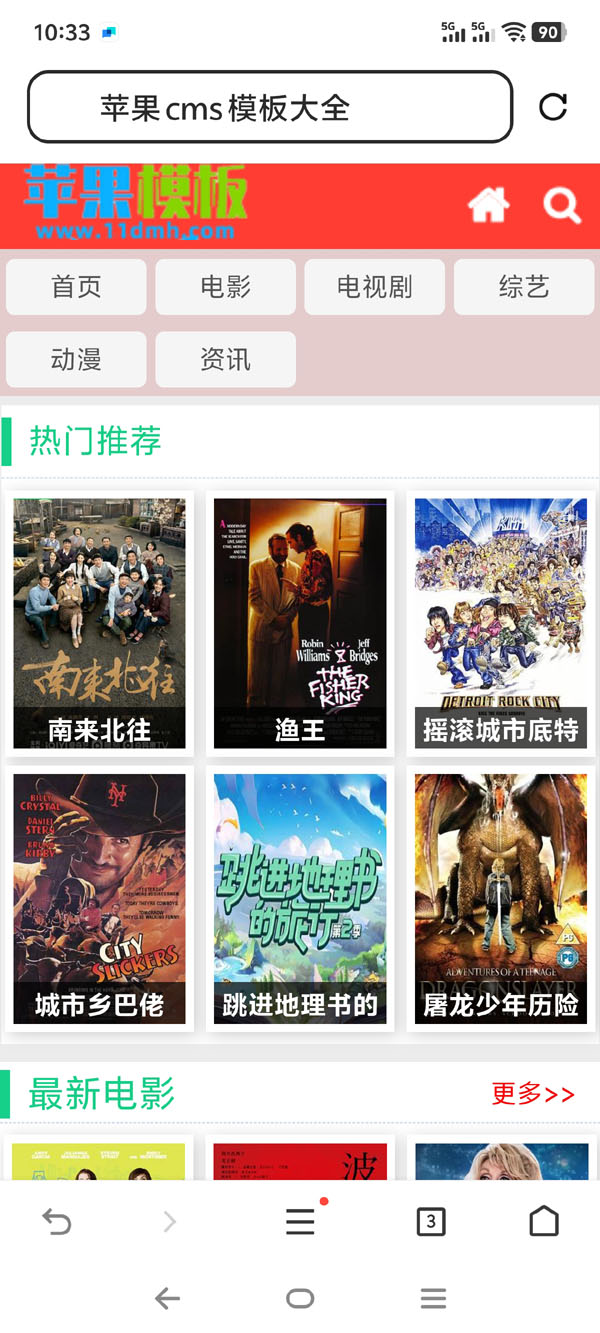Switch to the 首页 tab
Image resolution: width=600 pixels, height=1333 pixels.
pyautogui.click(x=77, y=287)
